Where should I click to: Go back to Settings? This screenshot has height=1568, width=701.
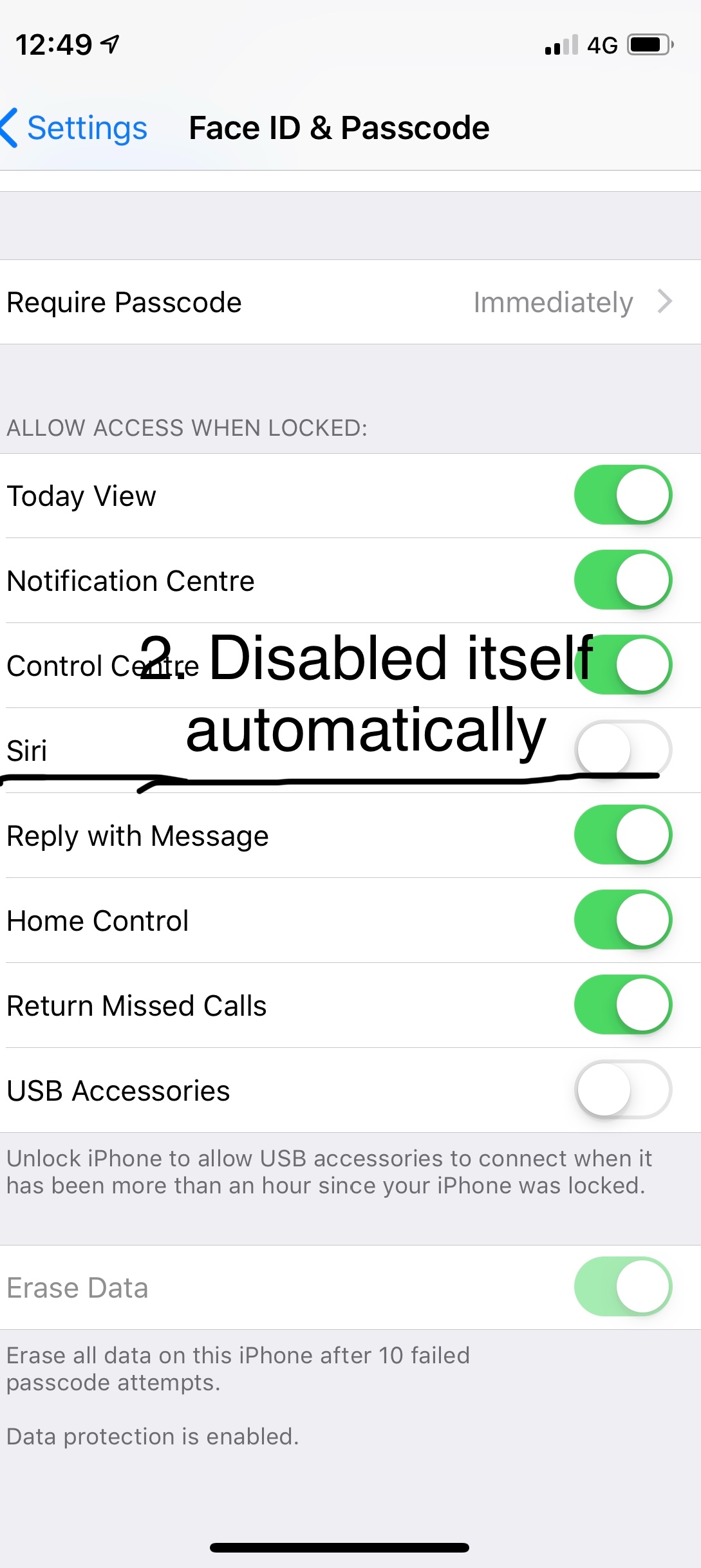(x=75, y=127)
